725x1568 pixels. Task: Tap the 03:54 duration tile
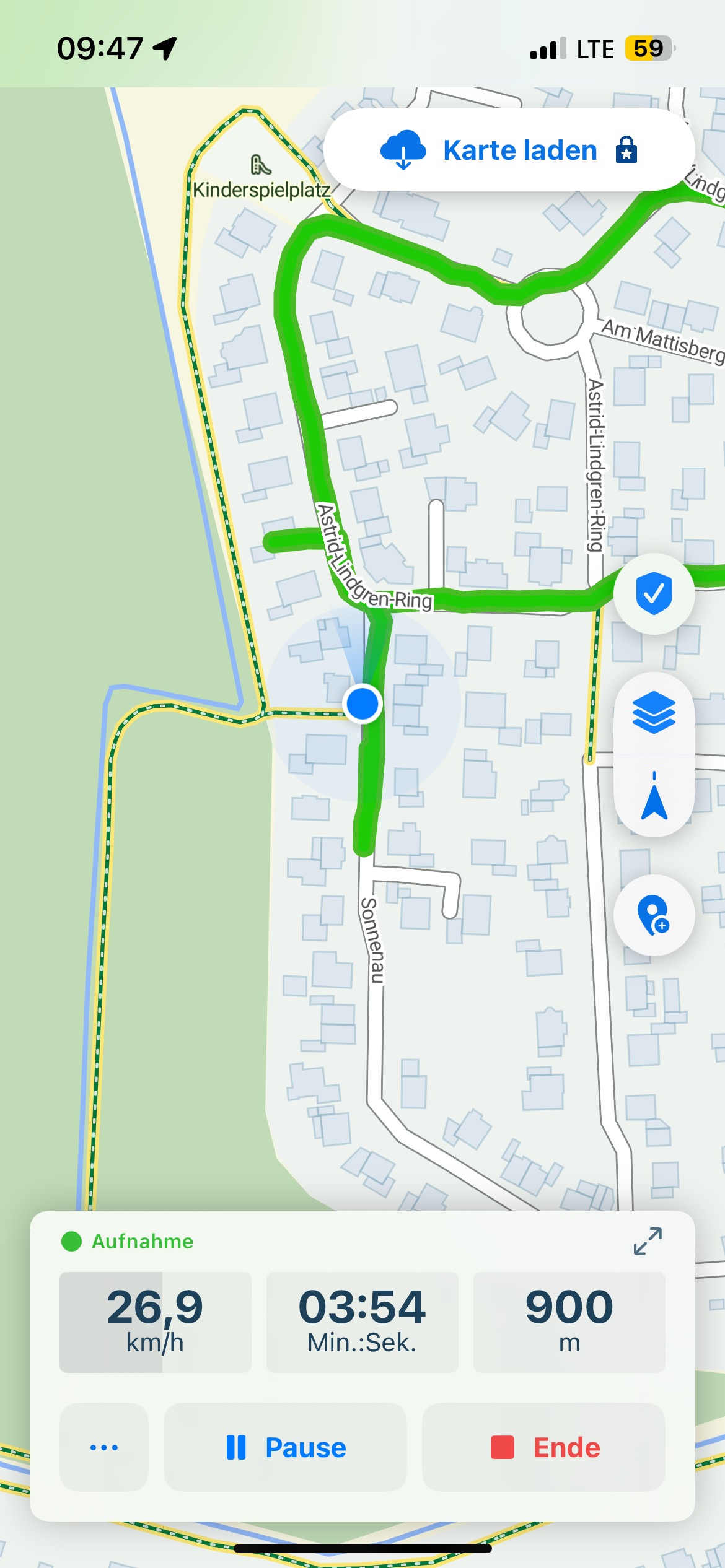(362, 1322)
